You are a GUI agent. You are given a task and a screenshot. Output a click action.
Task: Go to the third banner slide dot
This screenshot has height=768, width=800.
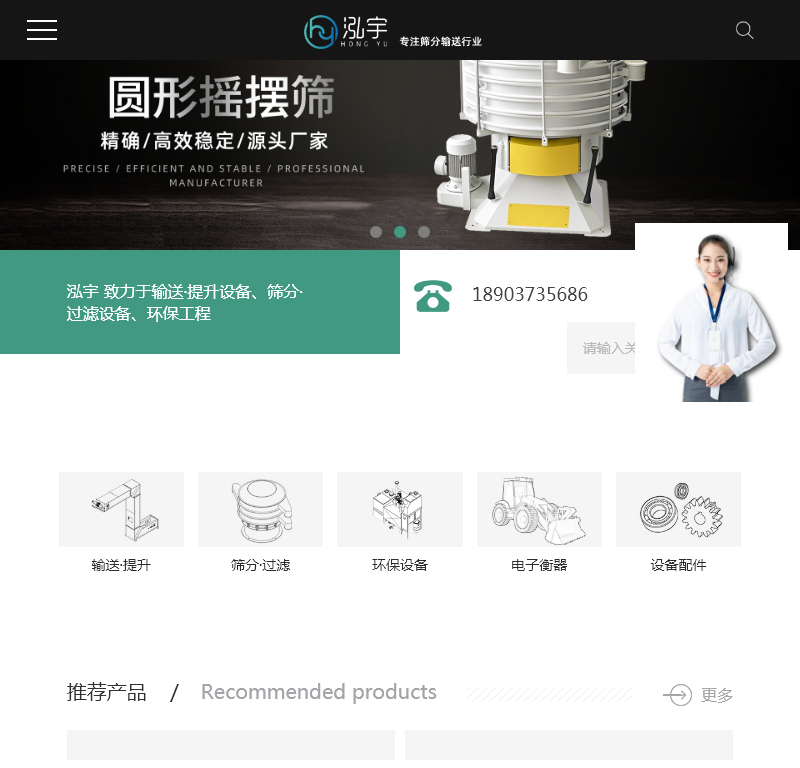[424, 232]
